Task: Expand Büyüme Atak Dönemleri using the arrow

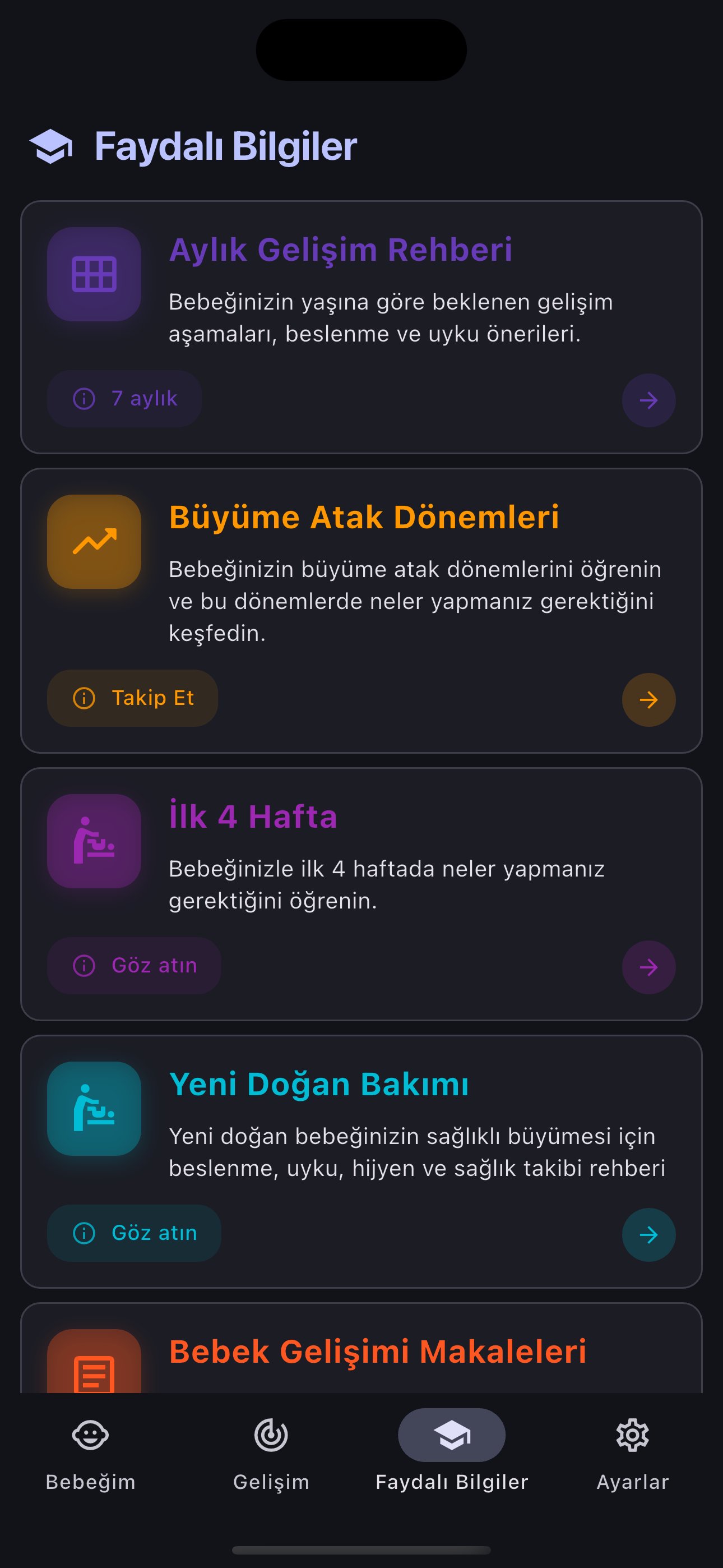Action: coord(649,700)
